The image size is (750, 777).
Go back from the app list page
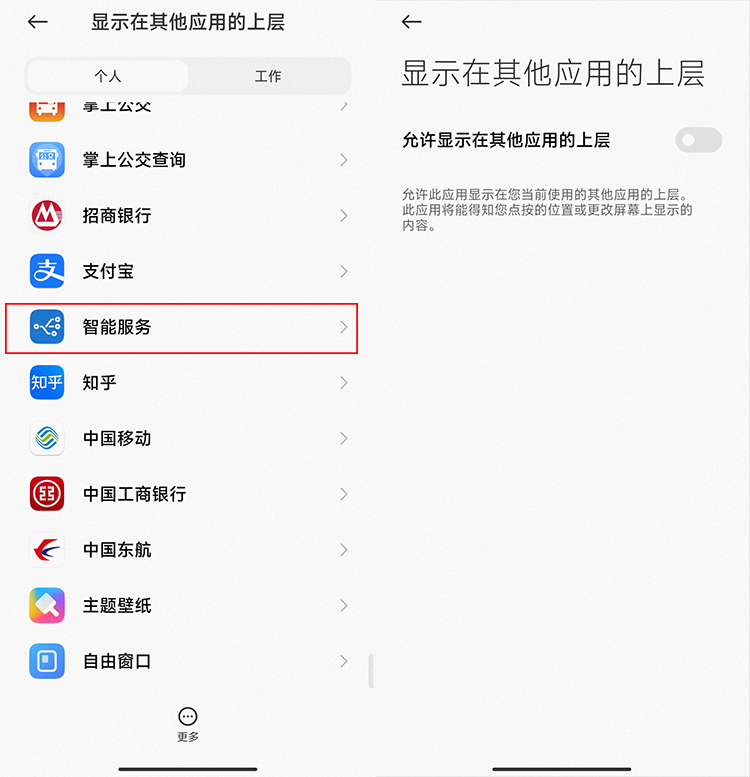(x=38, y=22)
